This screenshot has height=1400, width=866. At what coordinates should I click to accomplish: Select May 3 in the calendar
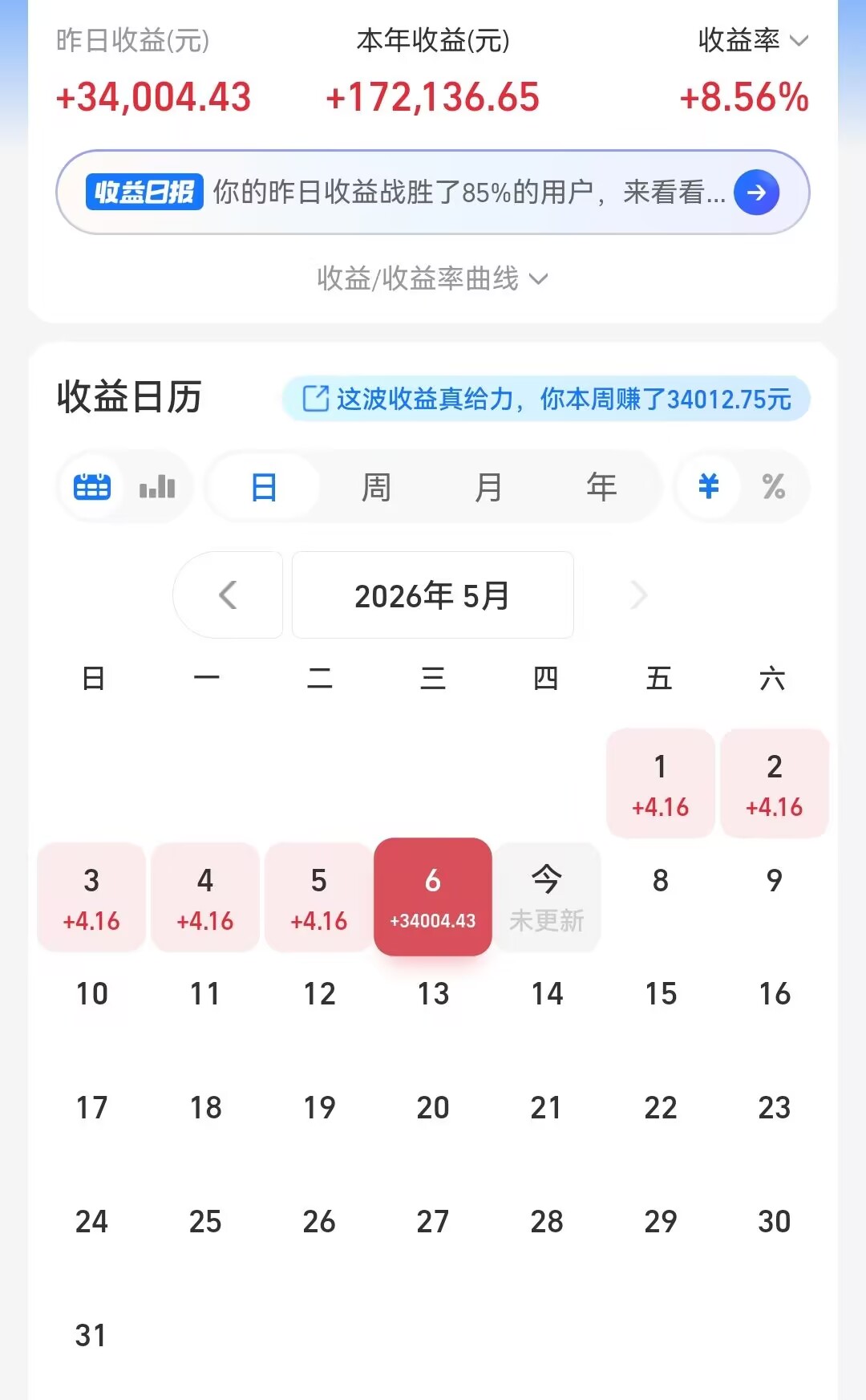[x=91, y=898]
